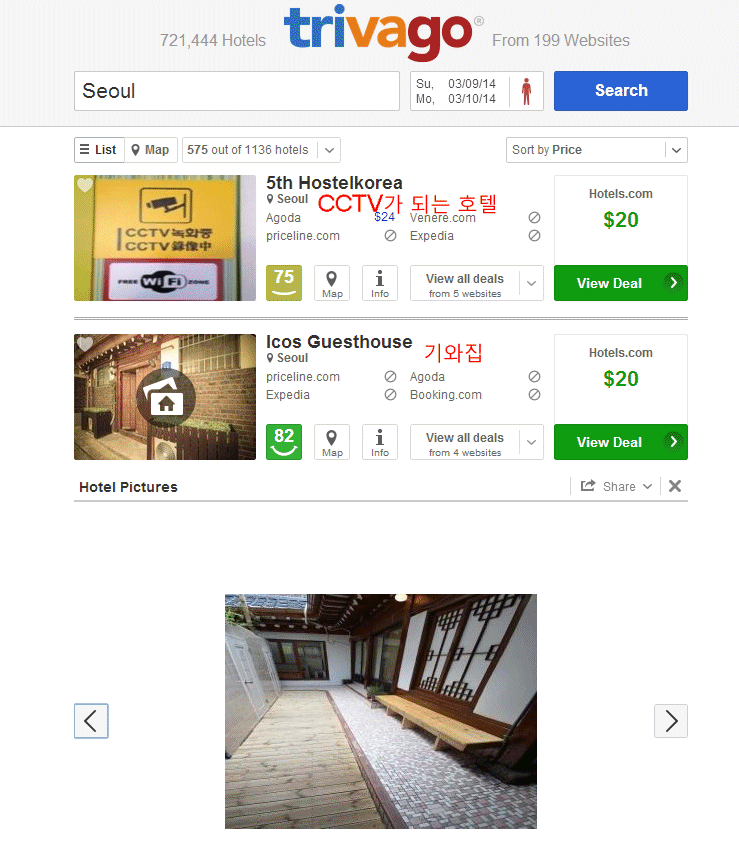Image resolution: width=739 pixels, height=856 pixels.
Task: Show the next hotel picture
Action: pyautogui.click(x=670, y=721)
